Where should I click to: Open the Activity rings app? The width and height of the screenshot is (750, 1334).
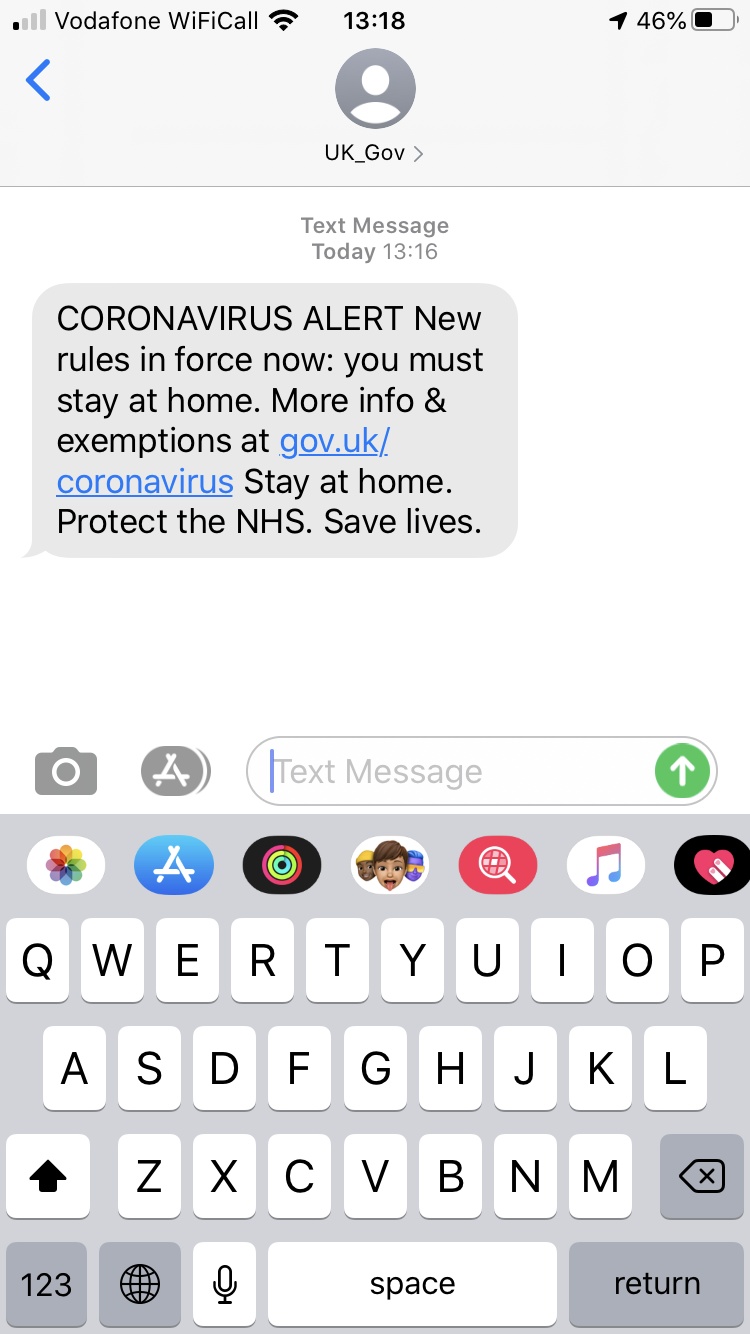[282, 865]
